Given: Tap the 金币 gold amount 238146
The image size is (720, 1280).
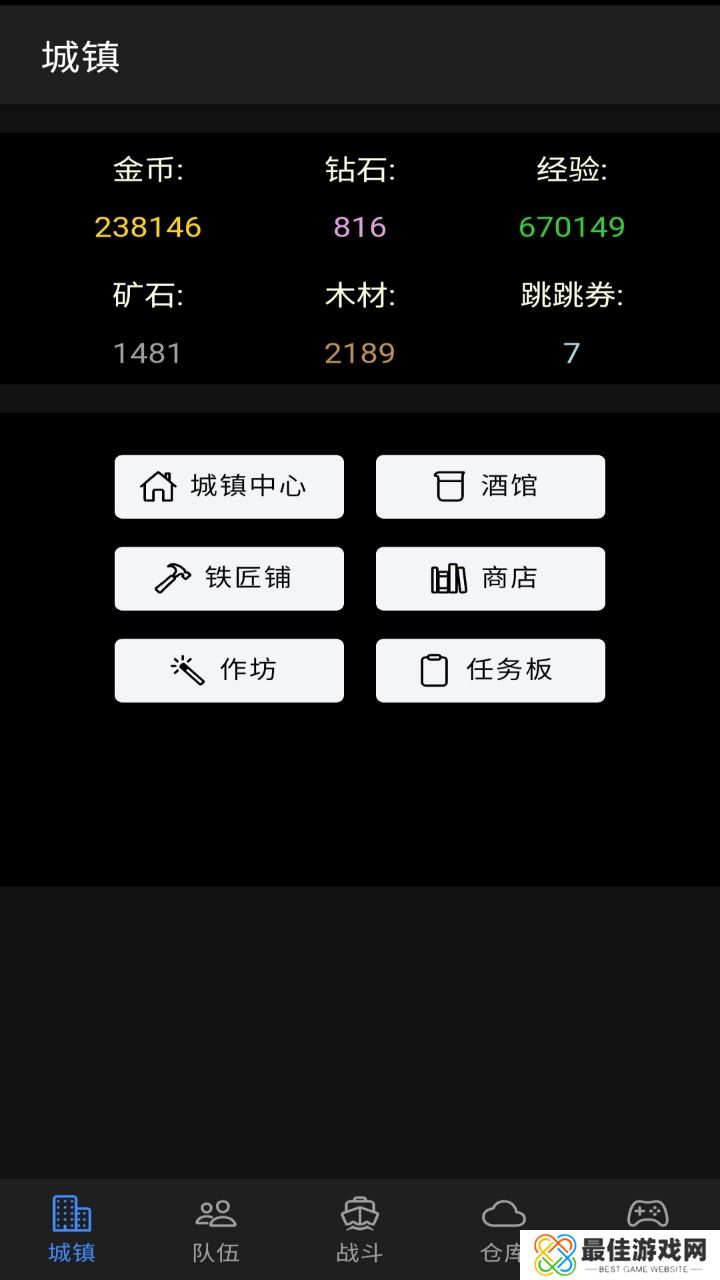Looking at the screenshot, I should point(148,228).
